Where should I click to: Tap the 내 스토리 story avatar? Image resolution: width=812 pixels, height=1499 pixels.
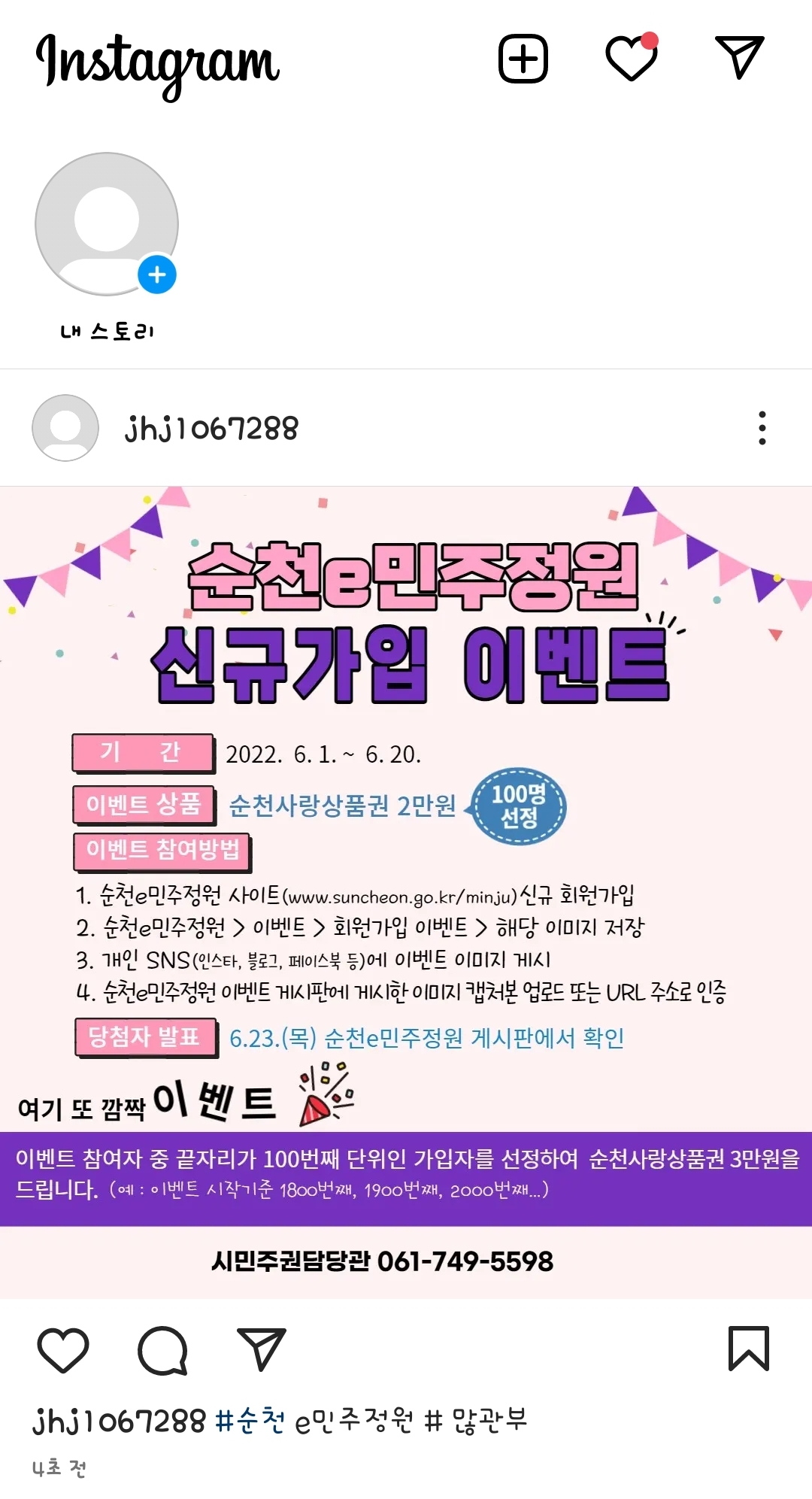point(107,223)
